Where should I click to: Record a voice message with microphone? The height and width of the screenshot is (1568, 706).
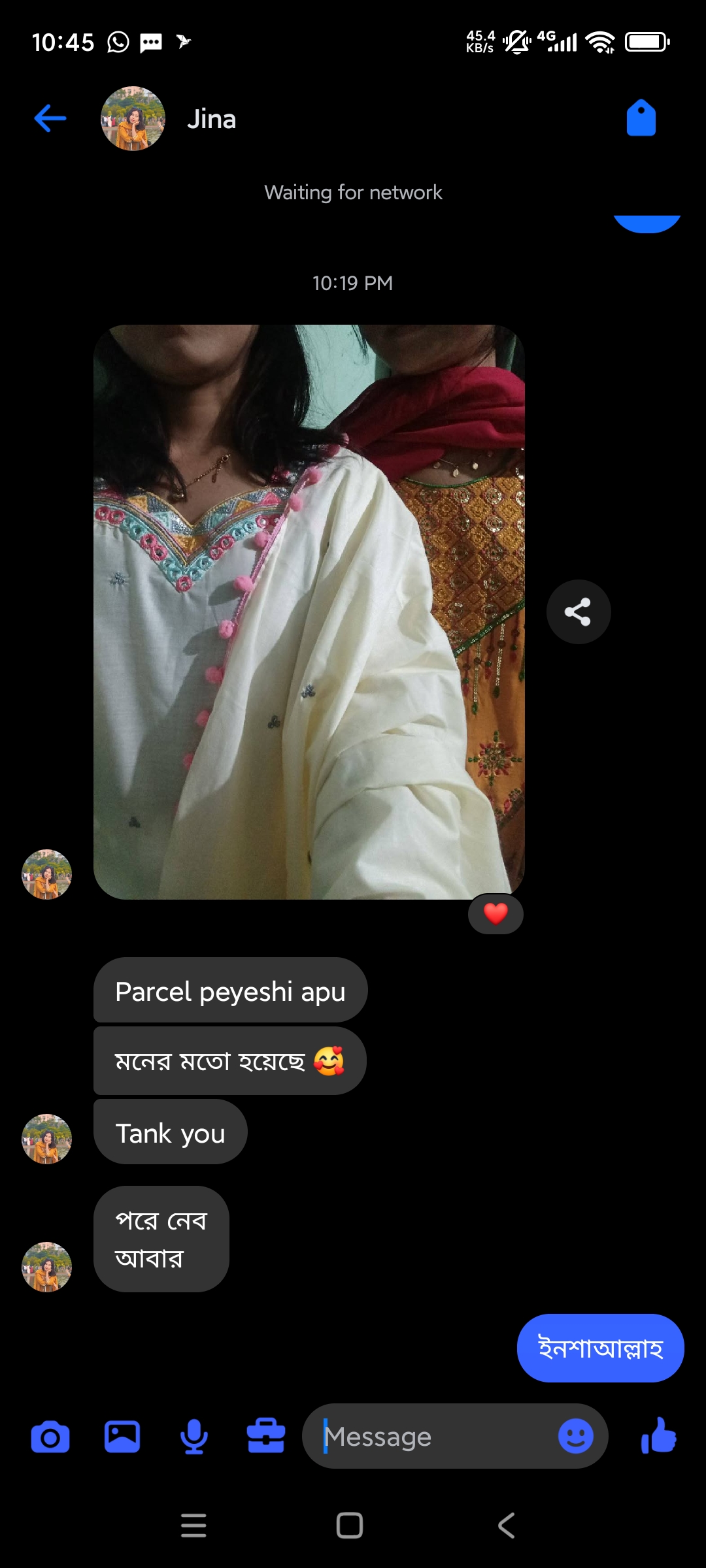coord(194,1437)
